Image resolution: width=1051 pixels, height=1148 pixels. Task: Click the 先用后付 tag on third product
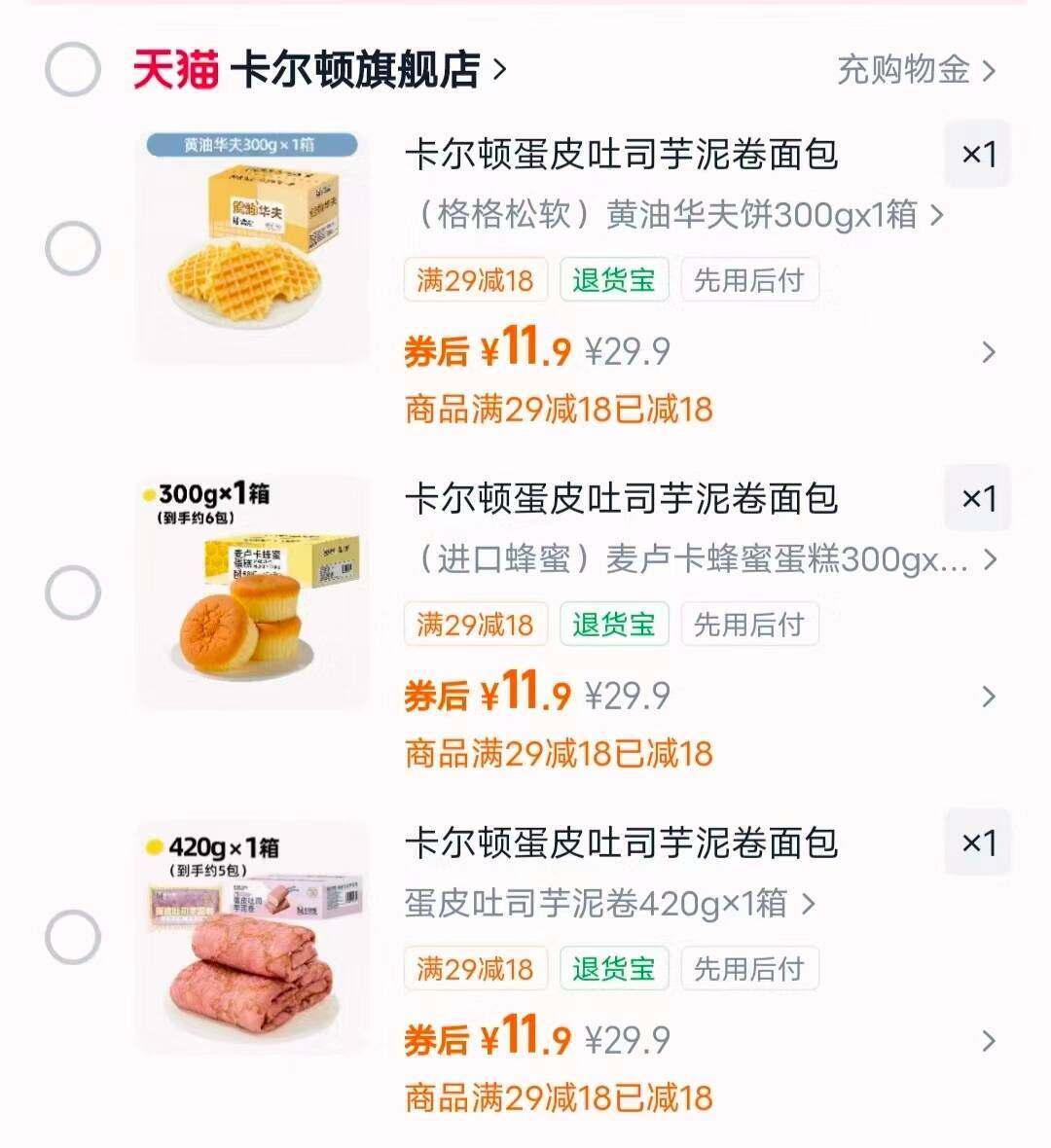click(x=749, y=968)
